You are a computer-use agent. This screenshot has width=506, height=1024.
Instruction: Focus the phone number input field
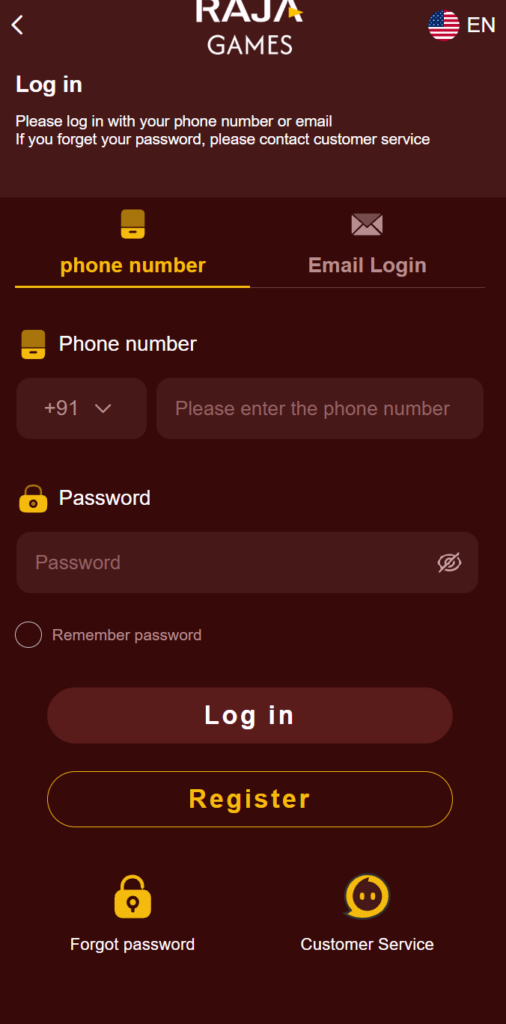[320, 408]
